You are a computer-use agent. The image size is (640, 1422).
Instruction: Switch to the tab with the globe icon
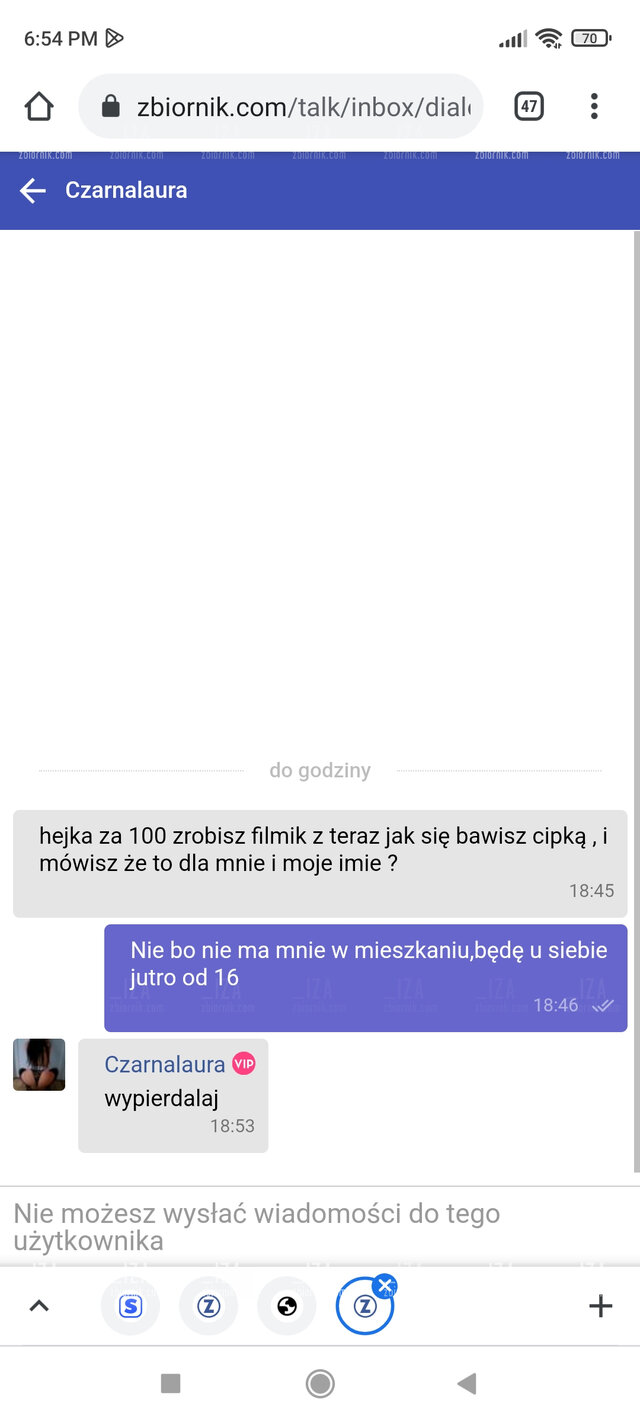click(x=287, y=1306)
